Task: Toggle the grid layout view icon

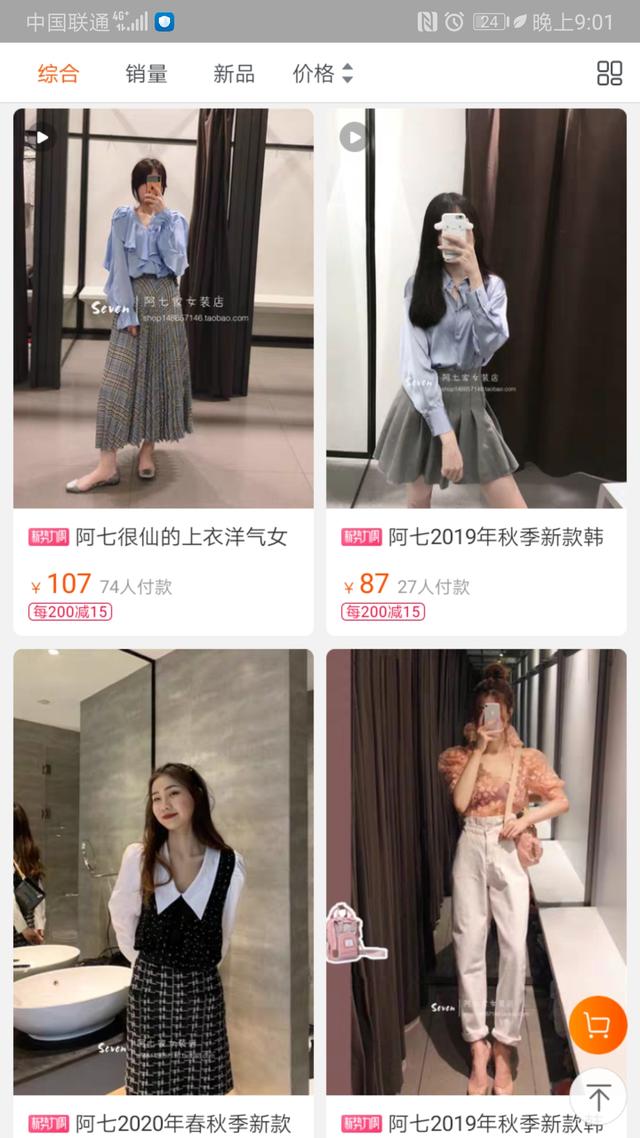Action: [x=610, y=73]
